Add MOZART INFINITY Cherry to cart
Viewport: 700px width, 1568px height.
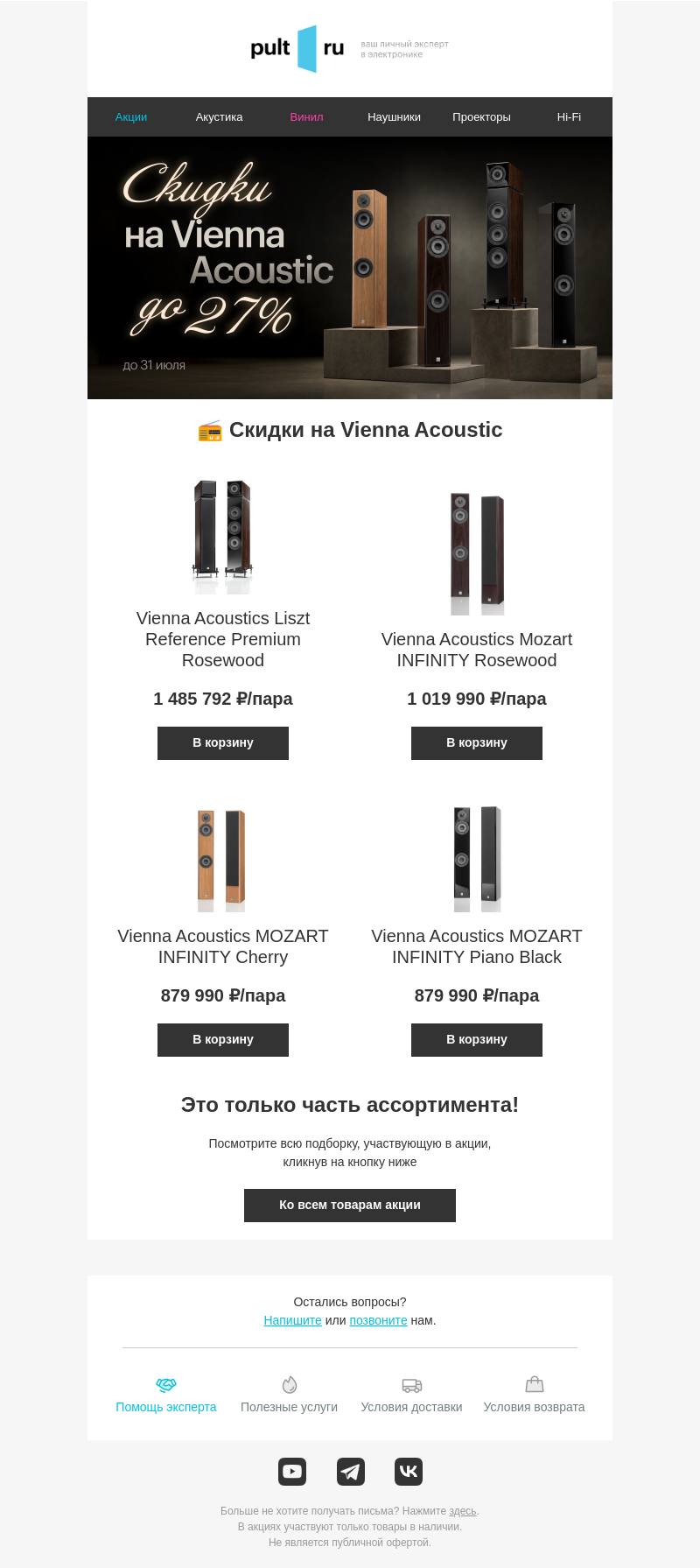pyautogui.click(x=223, y=1039)
